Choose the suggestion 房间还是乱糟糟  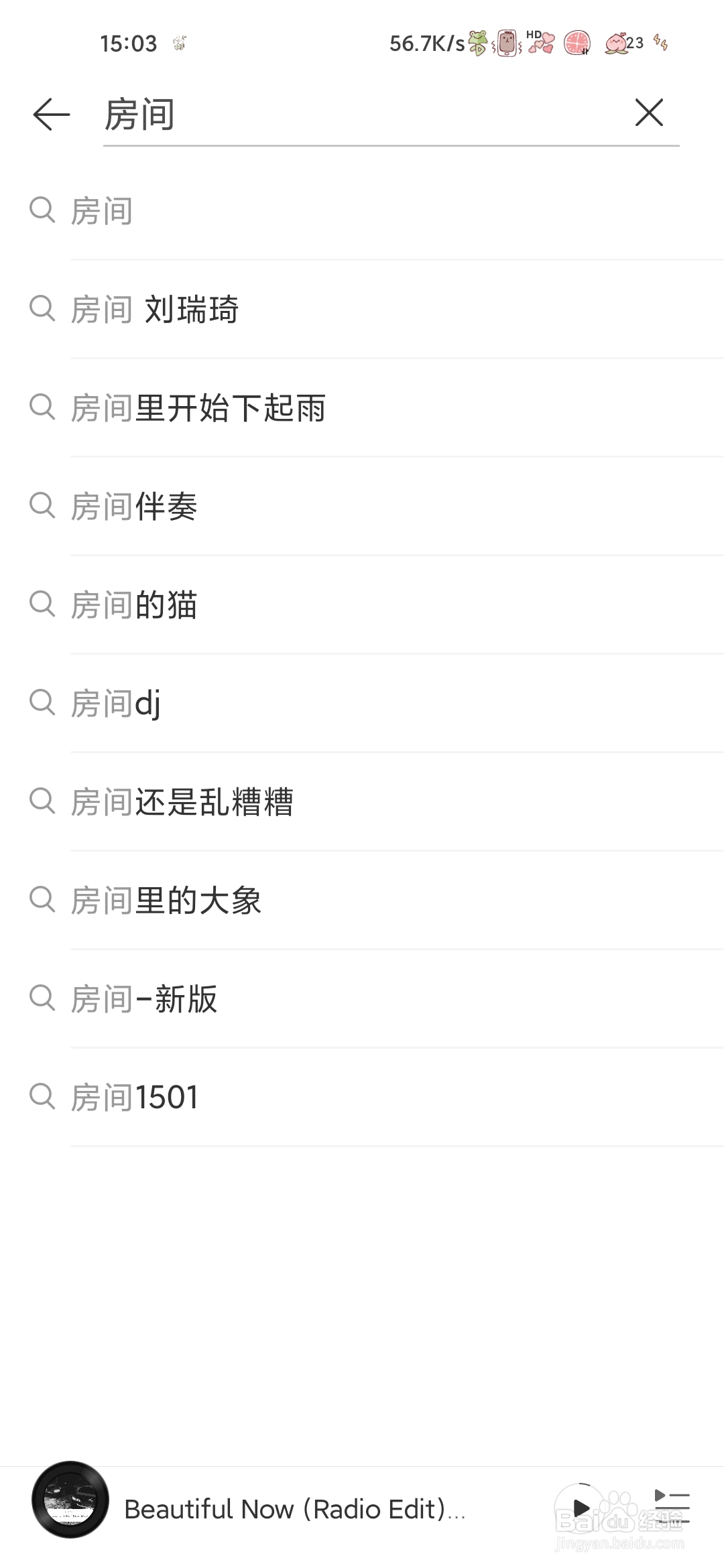click(x=362, y=801)
